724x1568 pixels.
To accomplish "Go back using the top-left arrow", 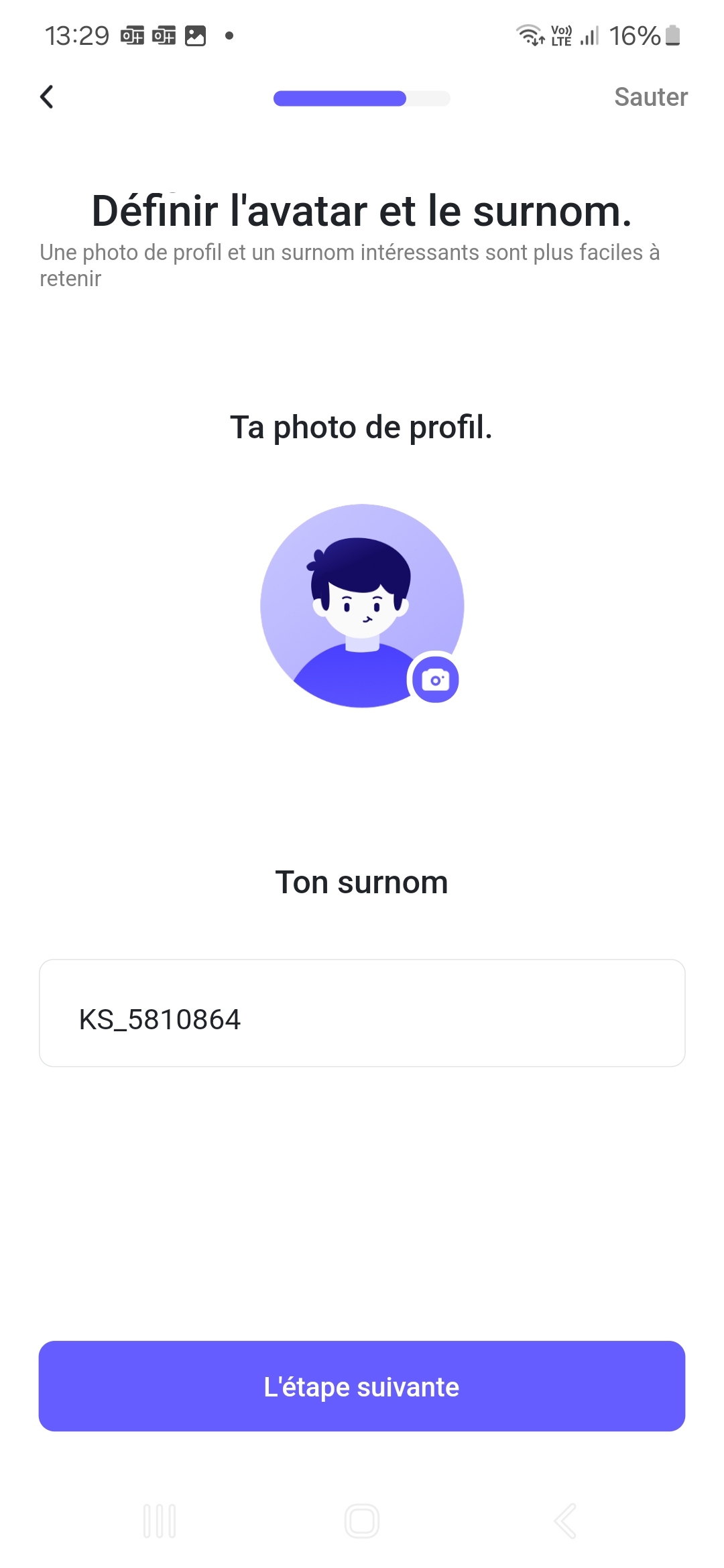I will (47, 97).
